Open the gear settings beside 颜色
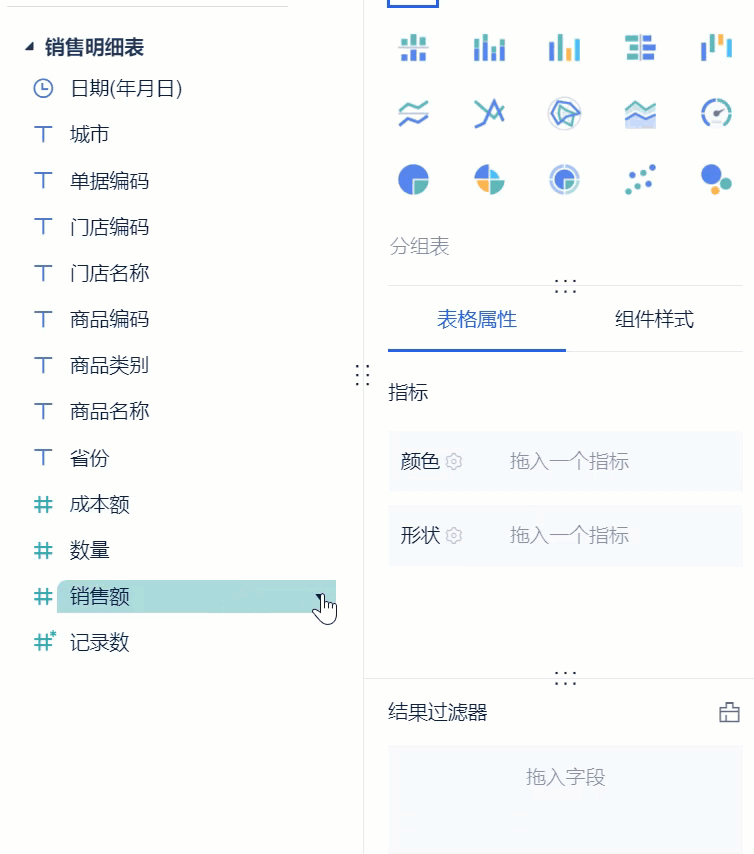 454,462
